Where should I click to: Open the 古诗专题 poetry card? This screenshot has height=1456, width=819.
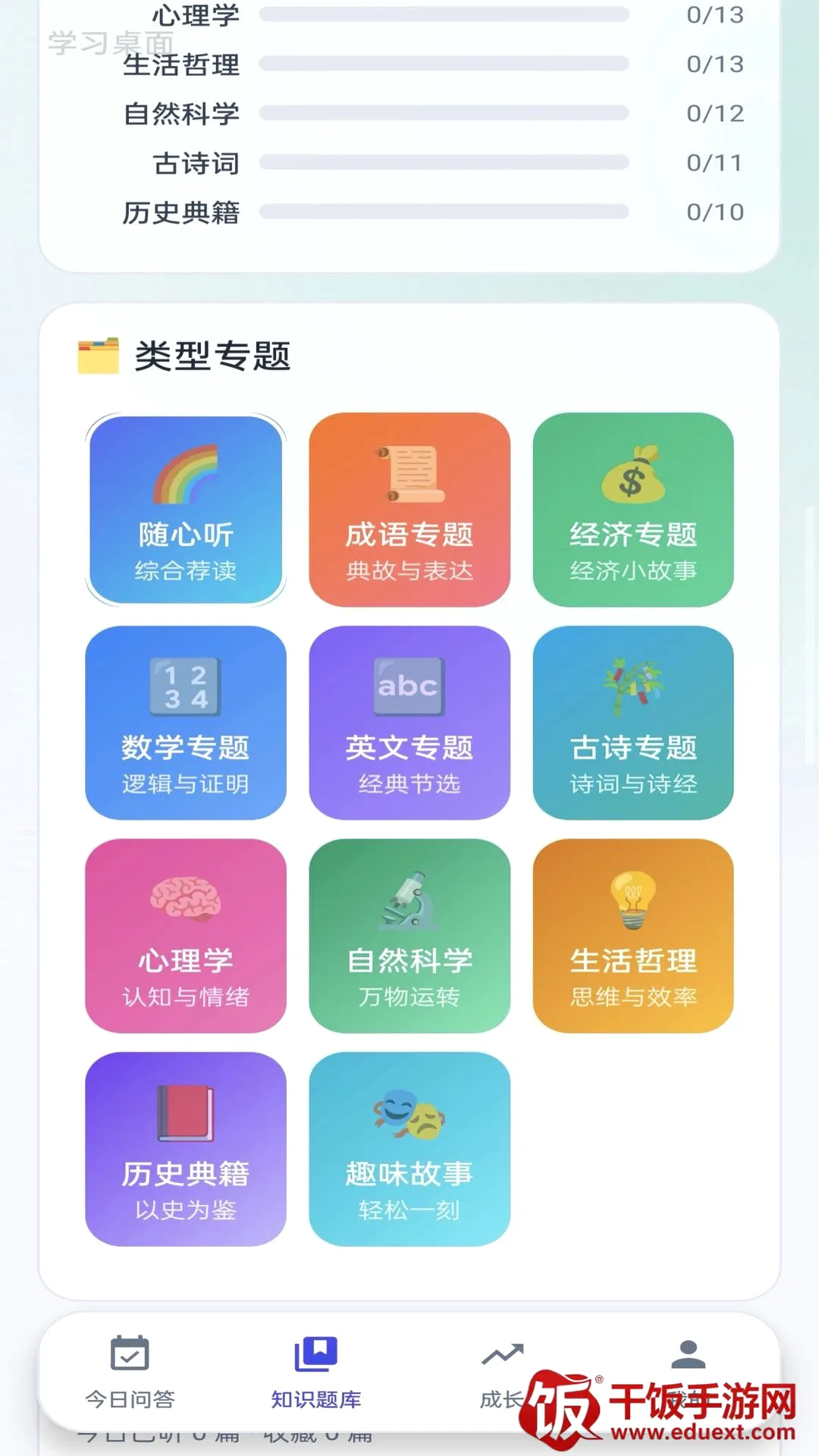[633, 723]
